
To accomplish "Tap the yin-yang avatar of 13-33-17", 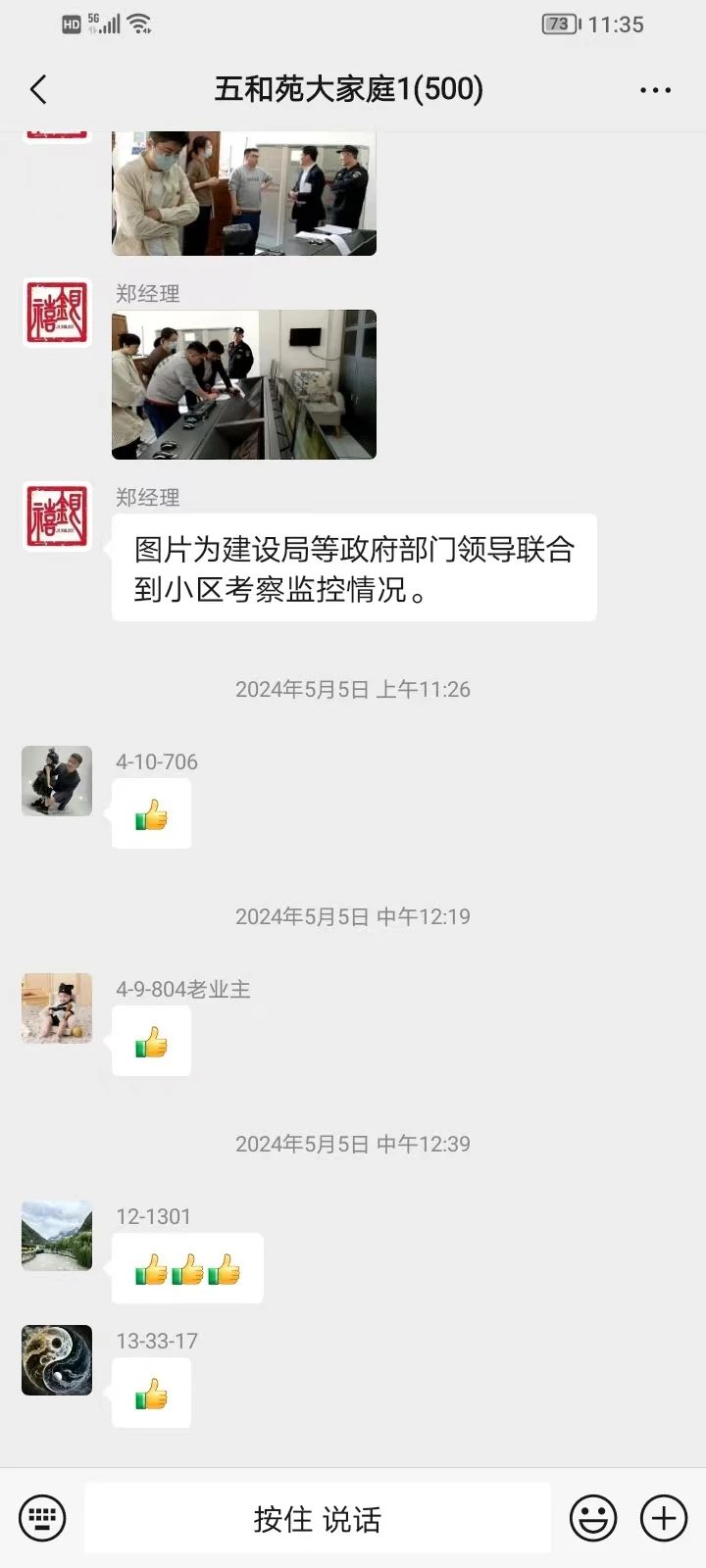I will pos(57,1360).
